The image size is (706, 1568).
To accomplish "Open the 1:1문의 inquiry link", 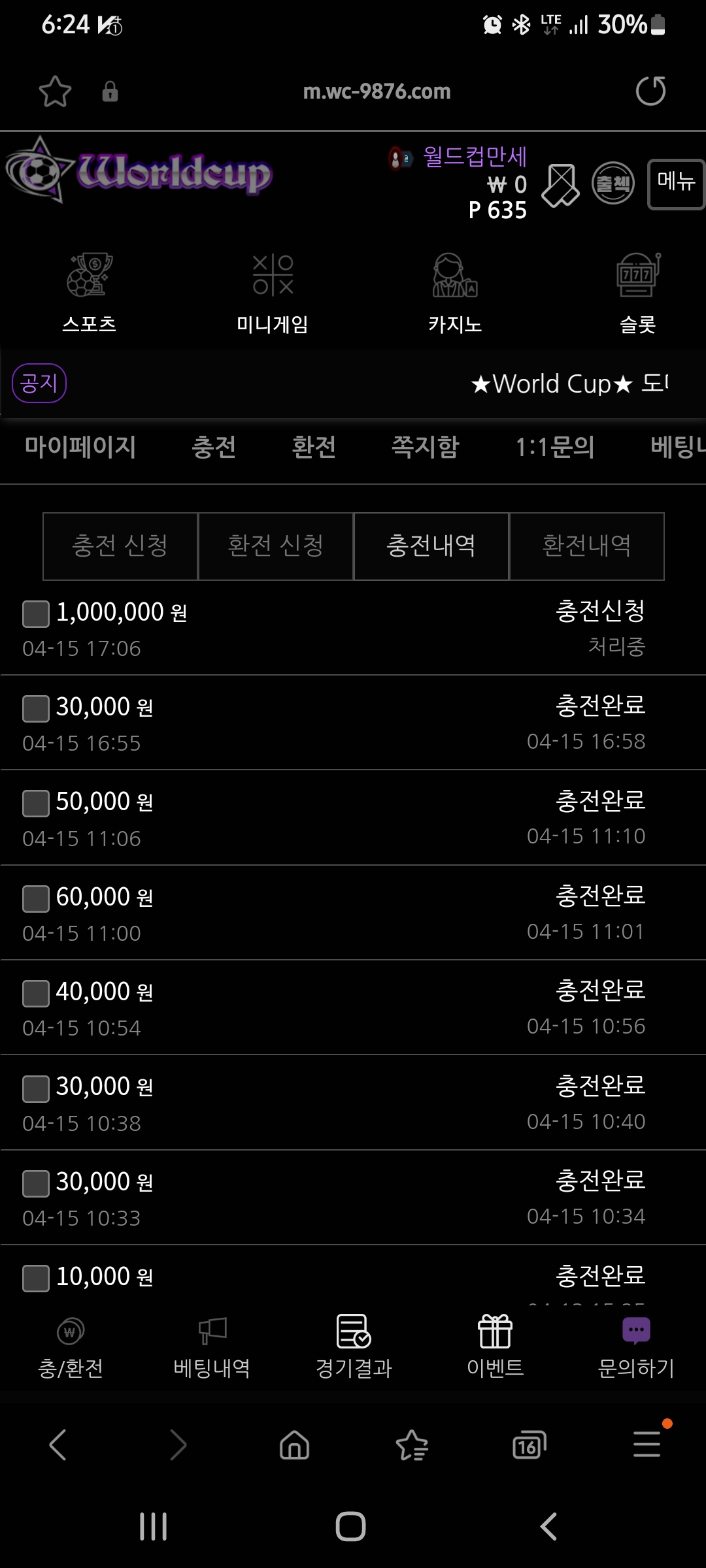I will click(555, 448).
